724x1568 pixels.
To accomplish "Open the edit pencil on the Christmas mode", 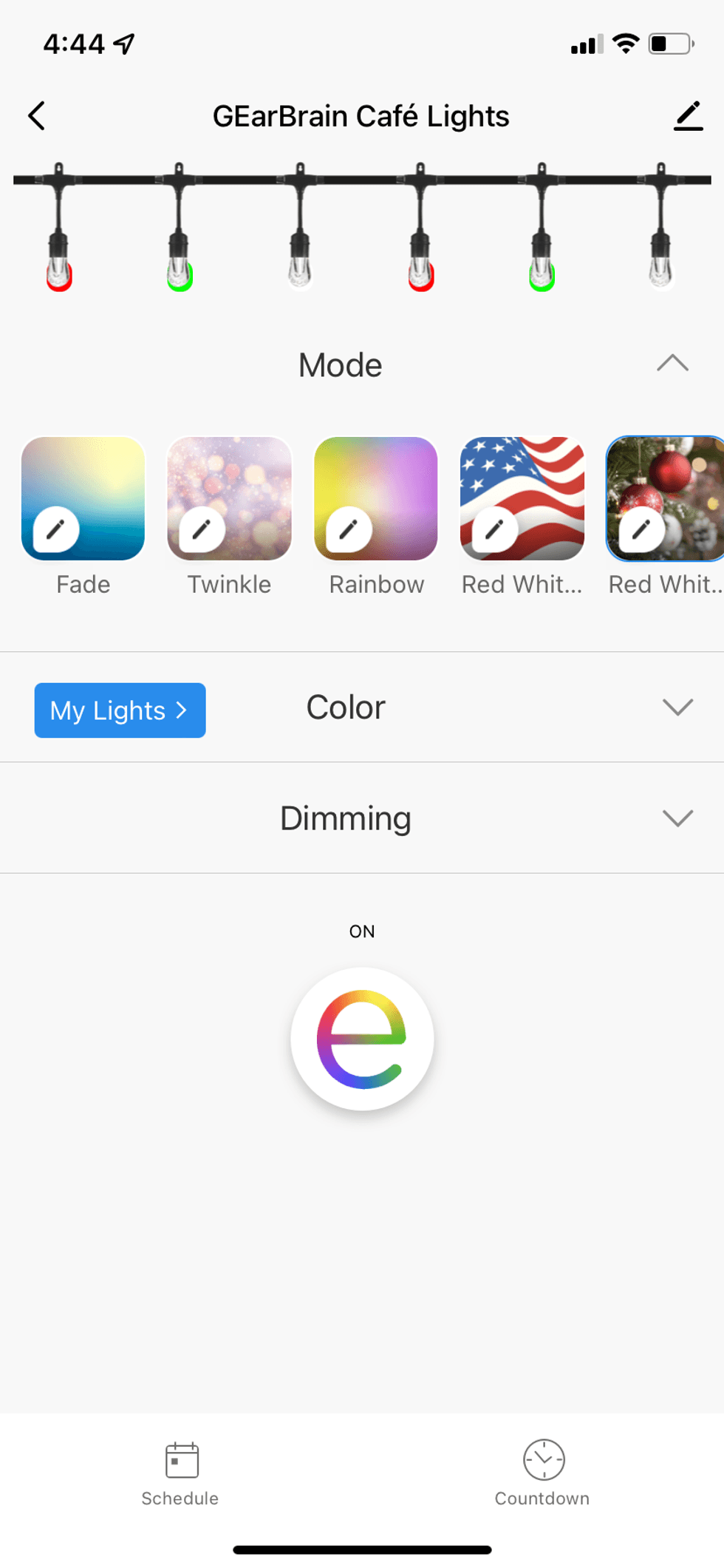I will coord(640,528).
